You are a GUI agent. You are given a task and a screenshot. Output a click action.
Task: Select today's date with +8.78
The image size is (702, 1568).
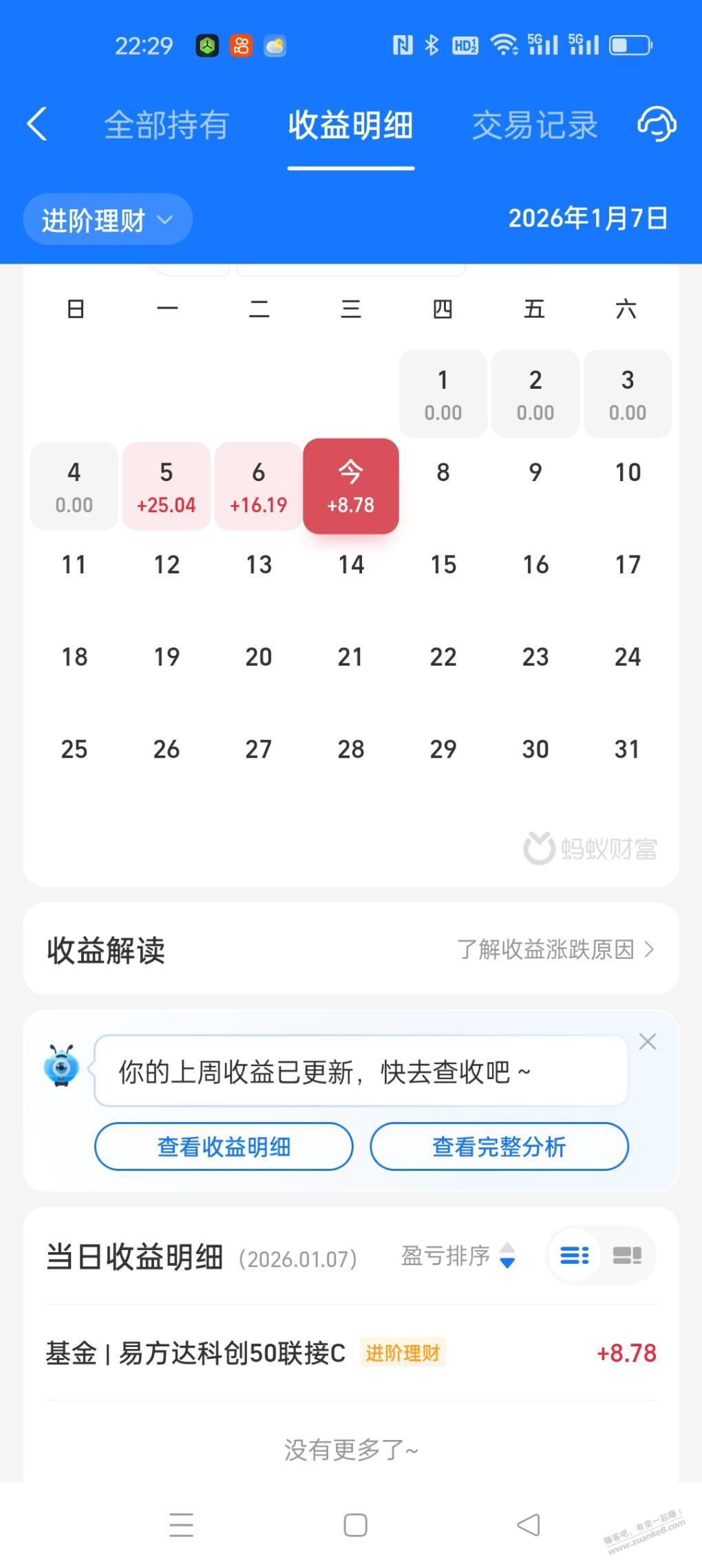[x=351, y=487]
